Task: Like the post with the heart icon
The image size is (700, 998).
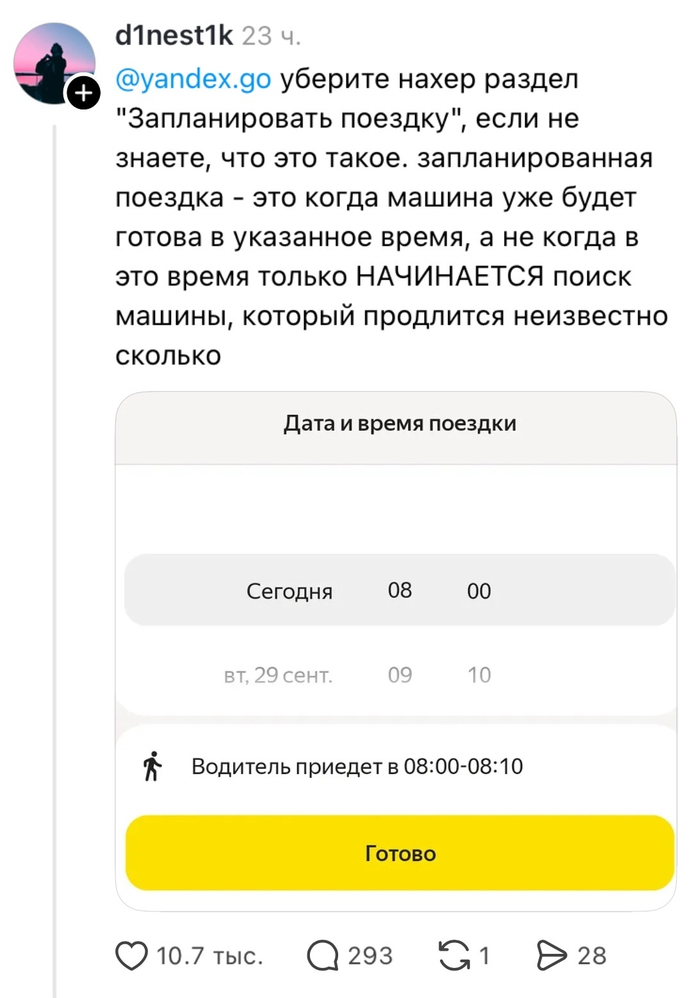Action: point(131,955)
